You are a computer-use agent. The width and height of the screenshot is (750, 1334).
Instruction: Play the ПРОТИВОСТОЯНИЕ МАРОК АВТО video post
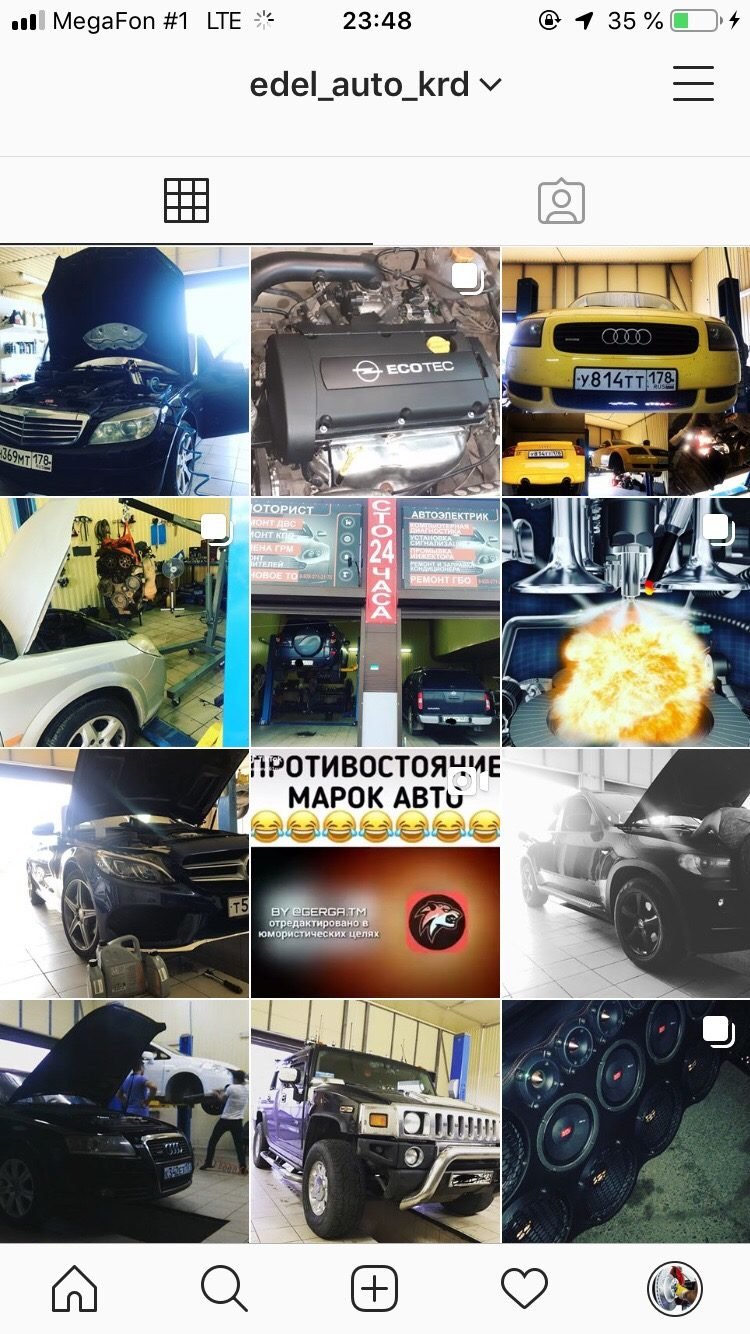(x=375, y=873)
